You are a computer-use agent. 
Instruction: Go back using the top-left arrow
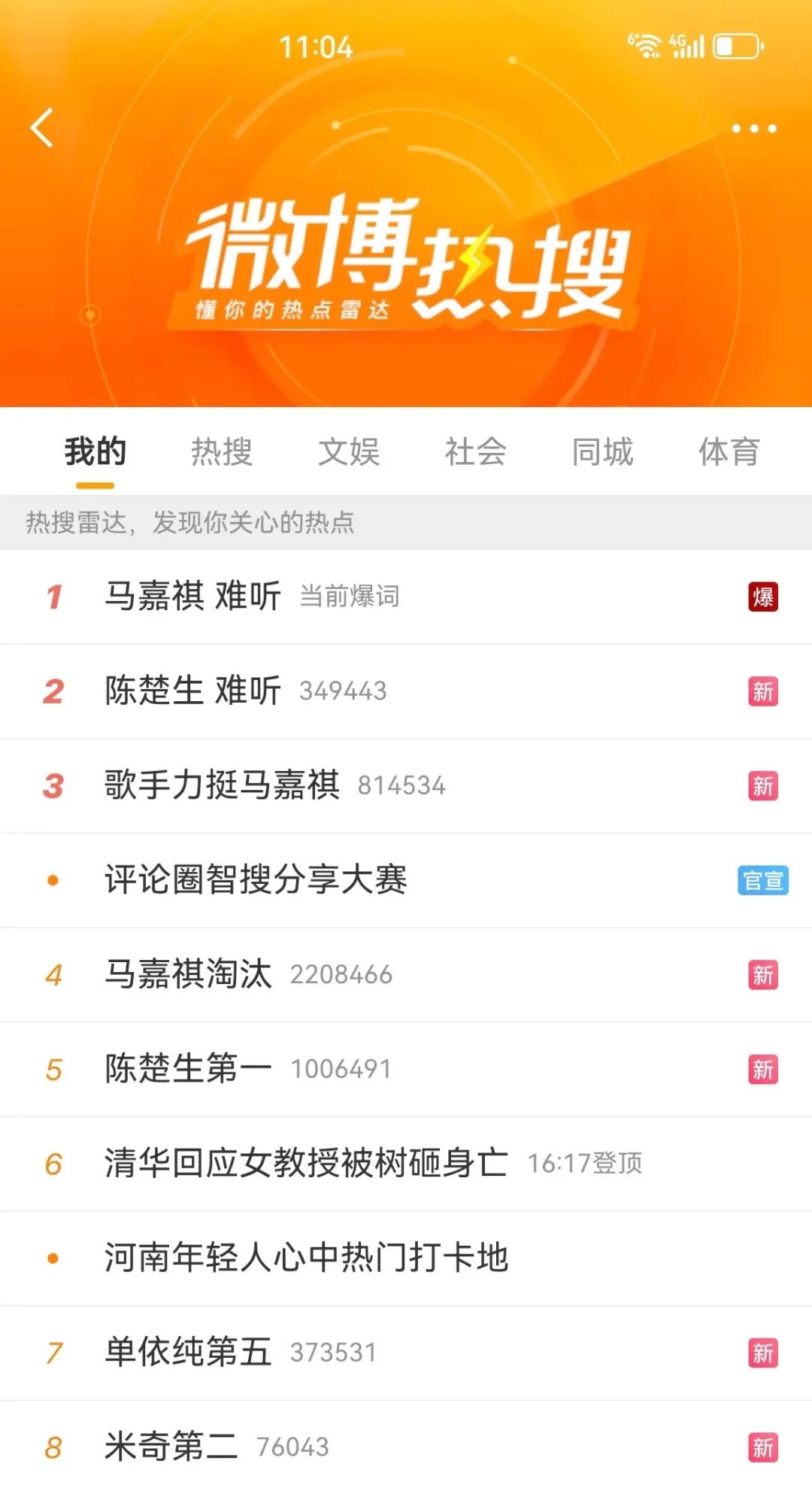pyautogui.click(x=42, y=128)
